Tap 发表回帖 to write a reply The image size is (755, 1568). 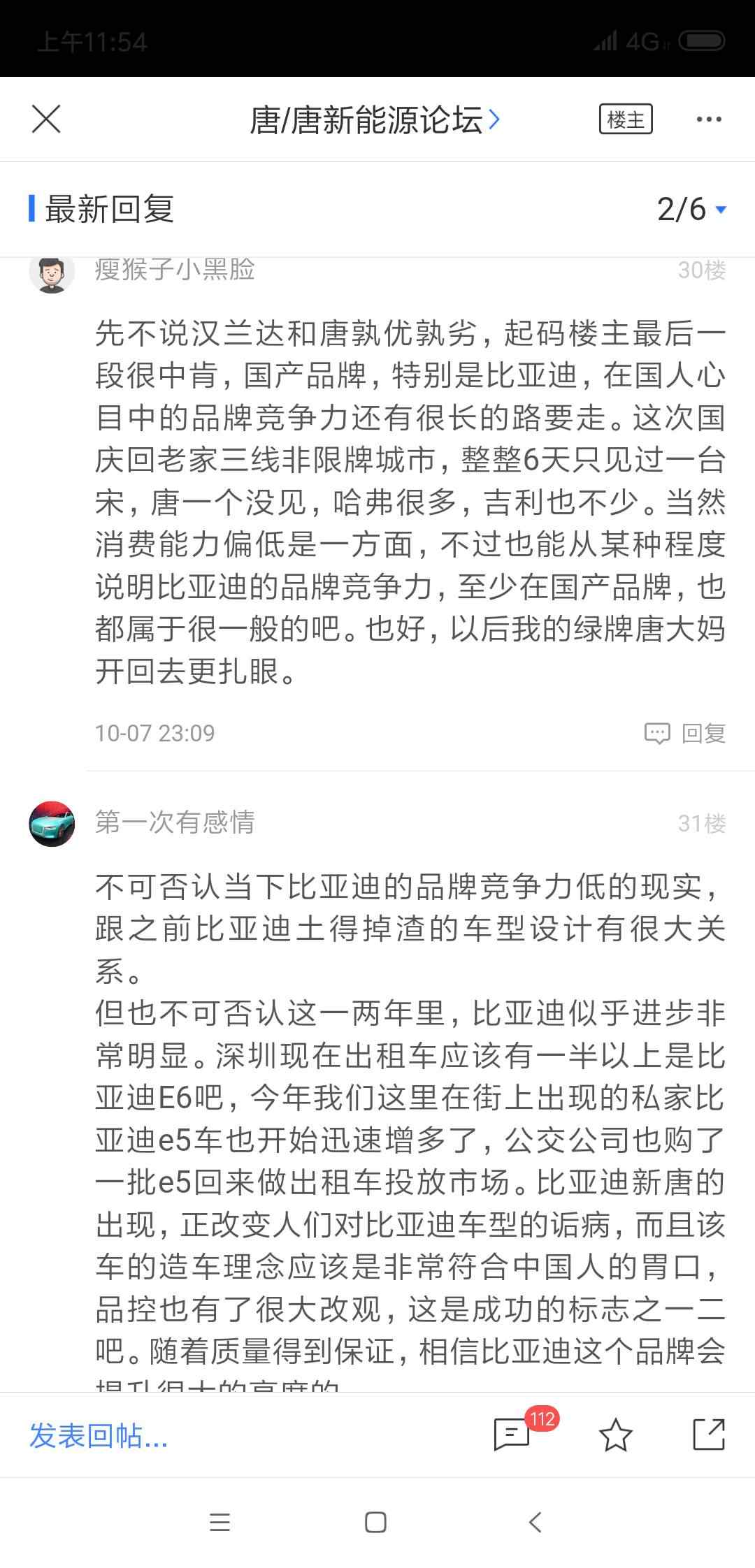pos(99,1436)
